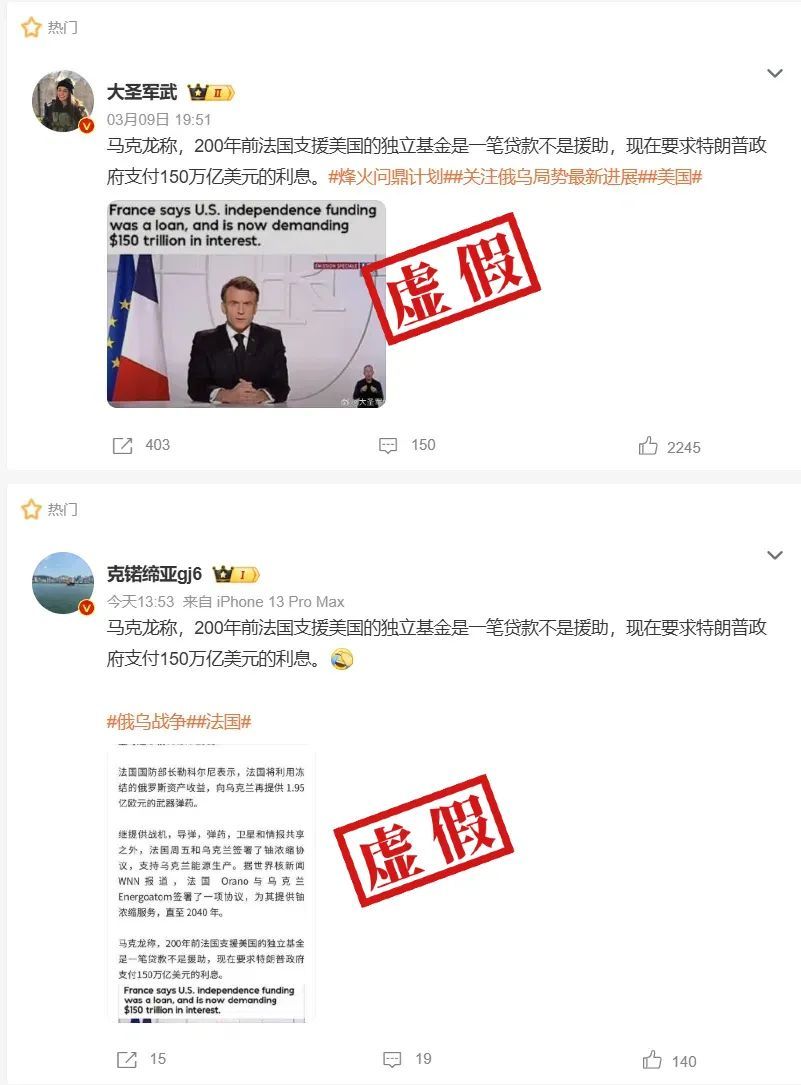Open comments via speech-bubble icon on first post
The width and height of the screenshot is (801, 1085).
[387, 446]
